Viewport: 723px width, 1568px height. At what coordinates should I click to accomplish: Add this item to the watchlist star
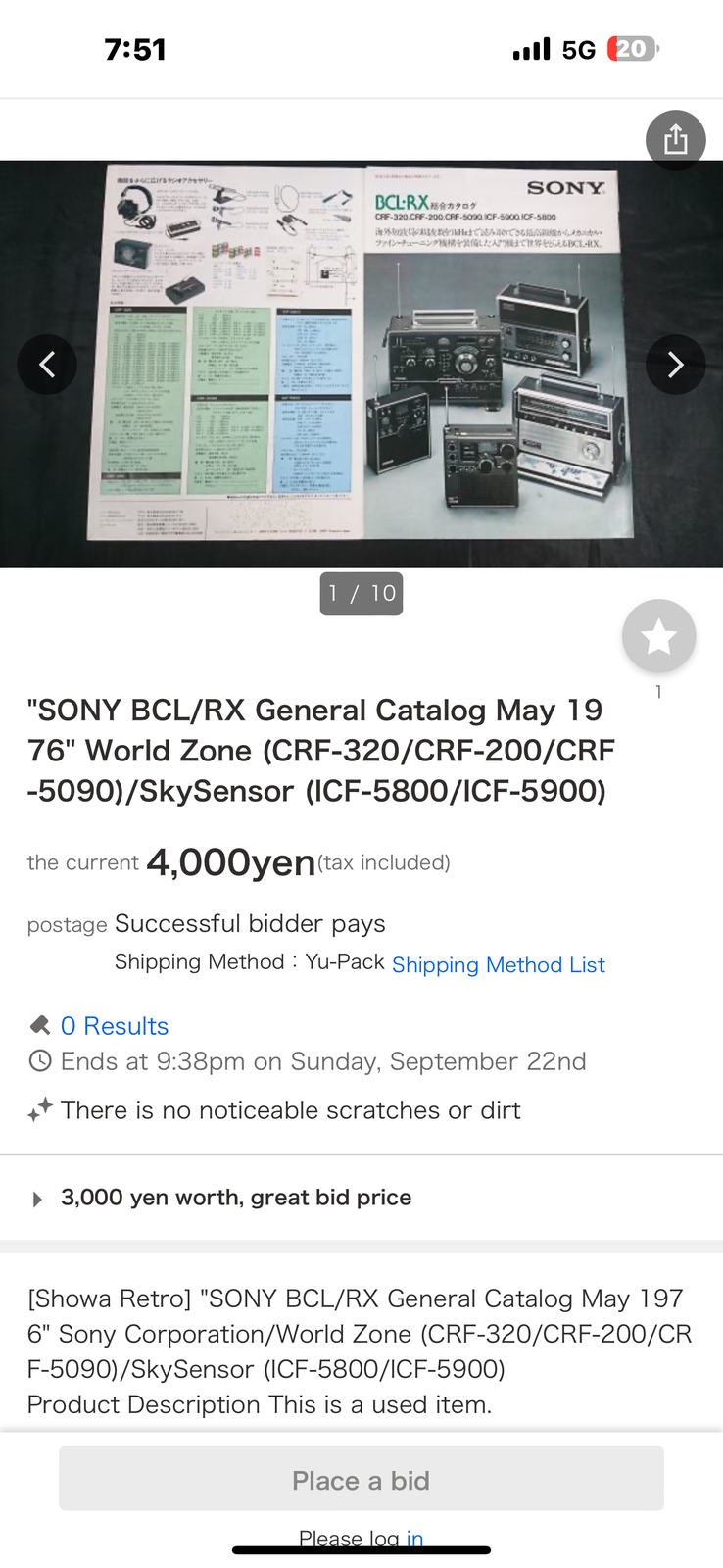pos(658,636)
